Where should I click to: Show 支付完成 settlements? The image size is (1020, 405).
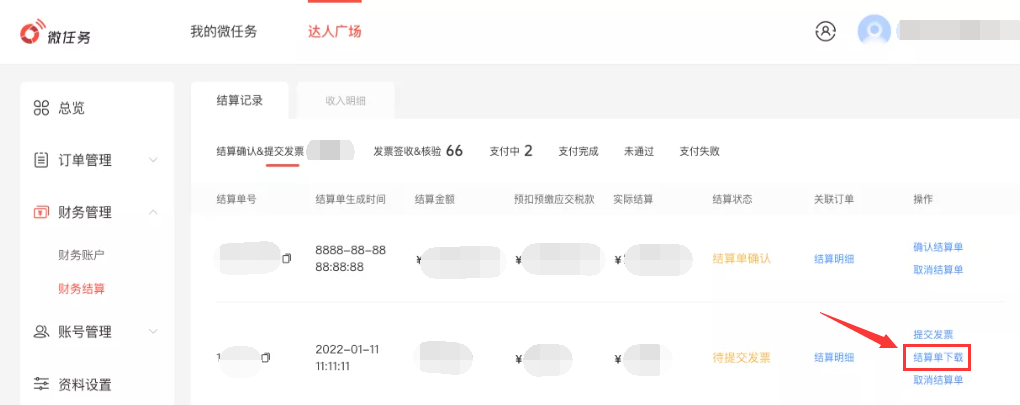[578, 151]
